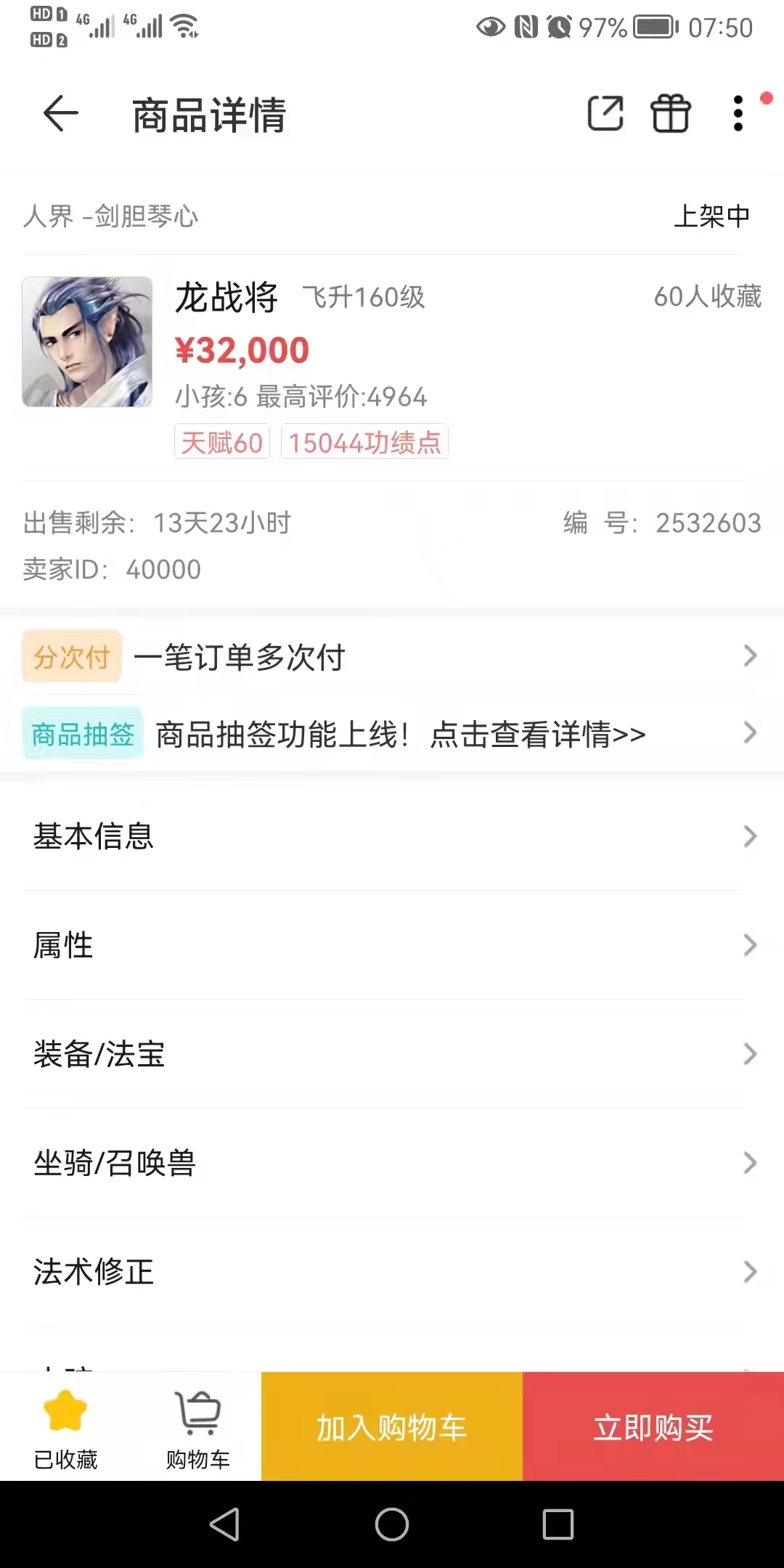The image size is (784, 1568).
Task: Open the 购物车 shopping cart
Action: coord(197,1427)
